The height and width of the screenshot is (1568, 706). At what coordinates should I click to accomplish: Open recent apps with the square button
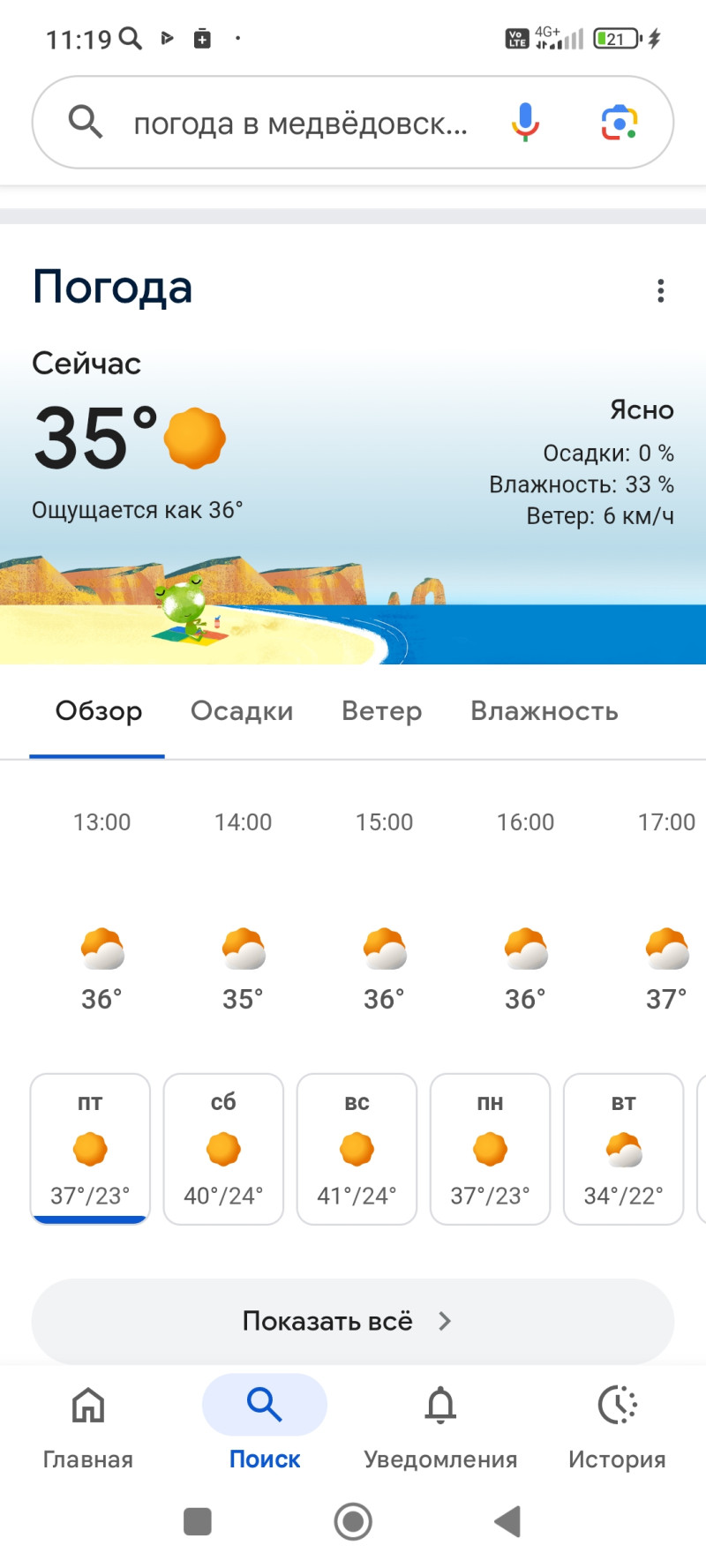[x=198, y=1521]
